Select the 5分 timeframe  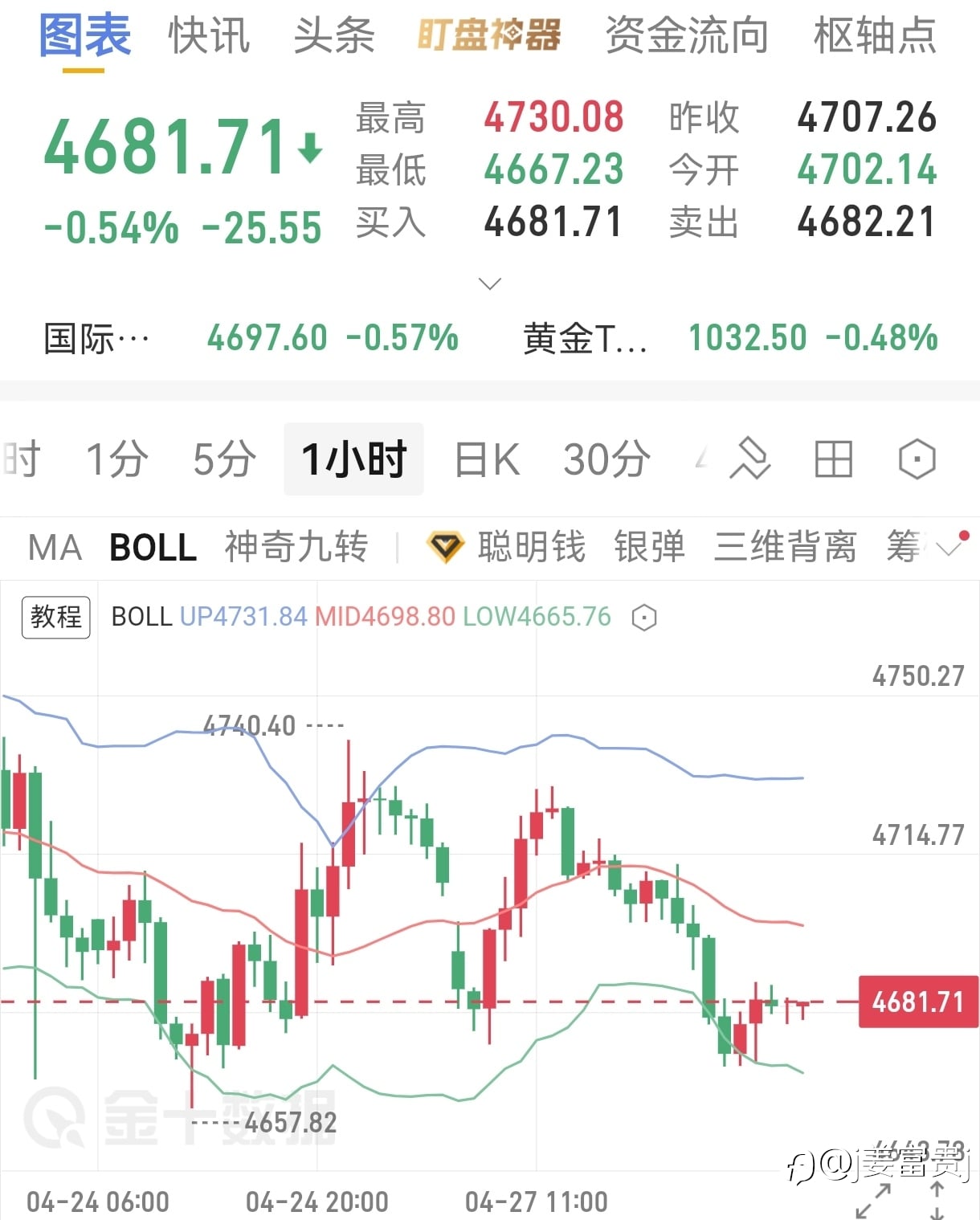[224, 459]
